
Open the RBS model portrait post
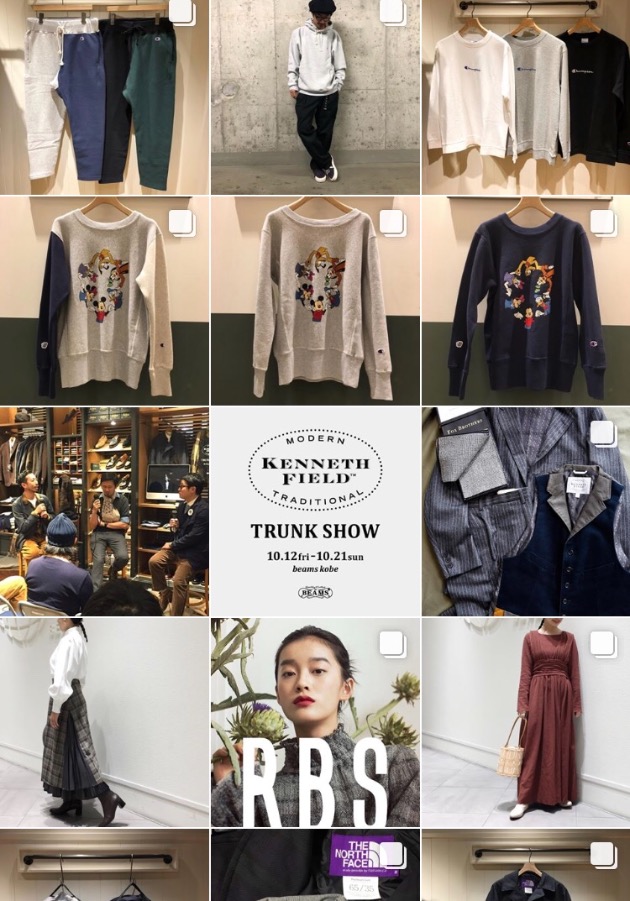[x=315, y=722]
